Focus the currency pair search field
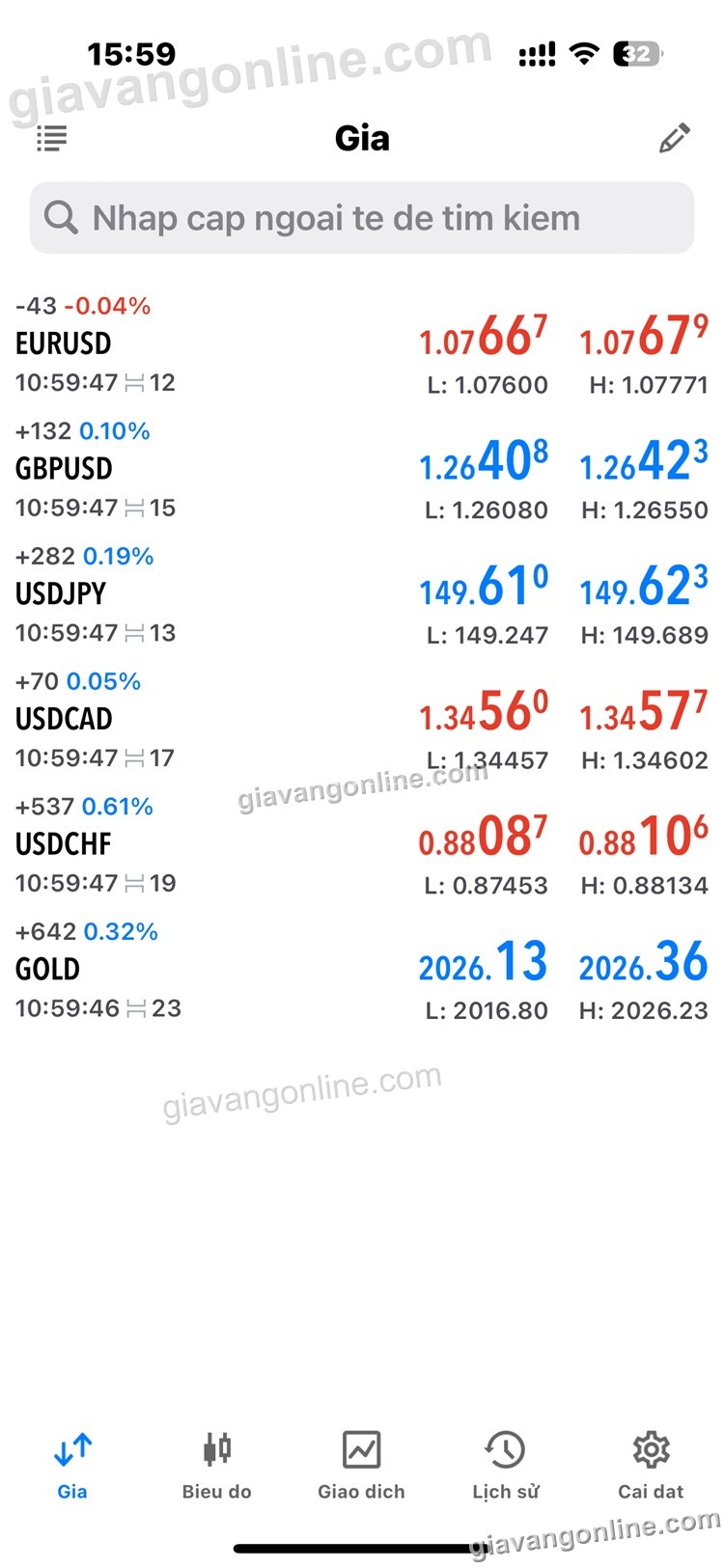 (x=362, y=218)
